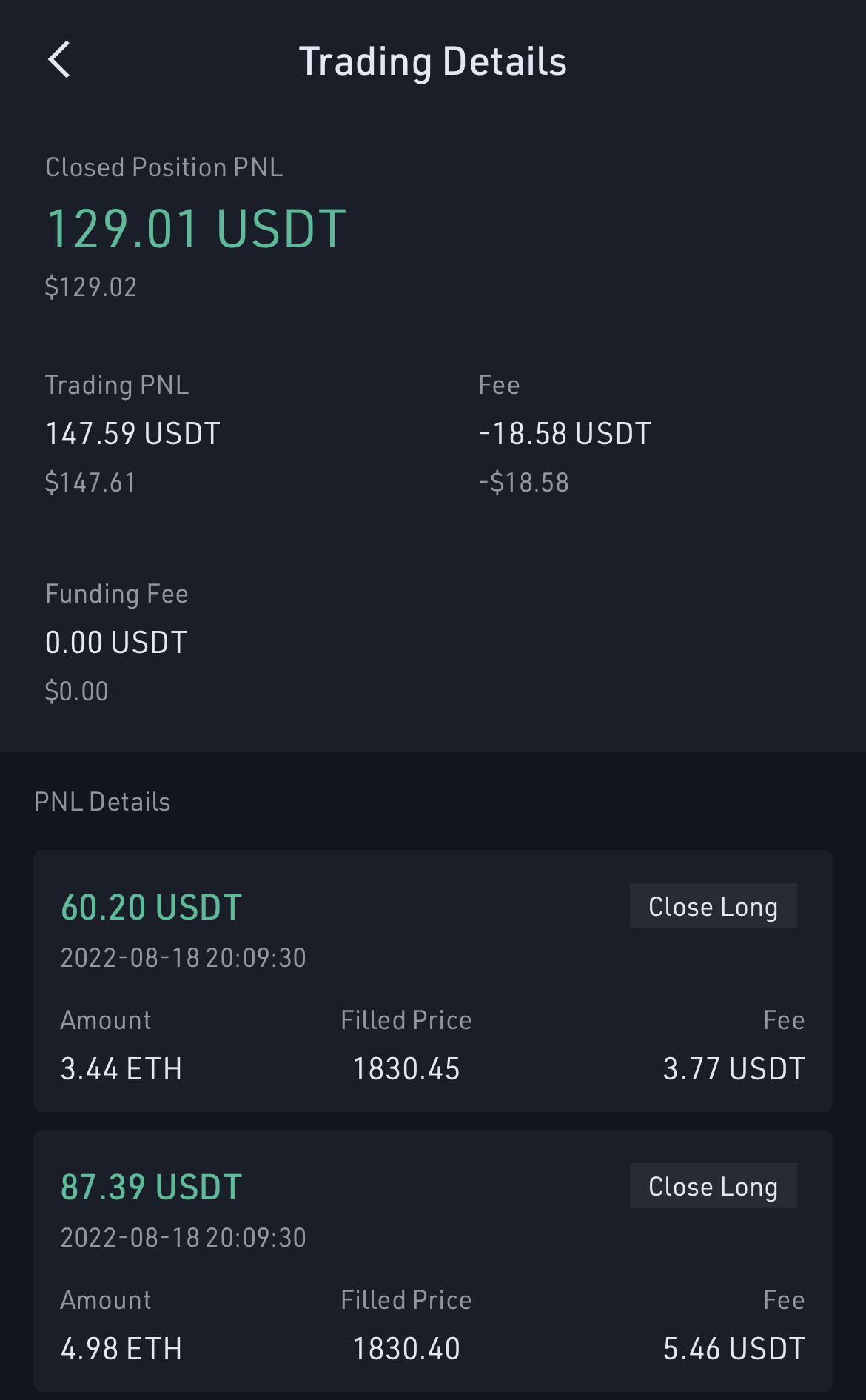This screenshot has width=866, height=1400.
Task: Tap the Close Long button on the 87.39 USDT trade
Action: pyautogui.click(x=712, y=1185)
